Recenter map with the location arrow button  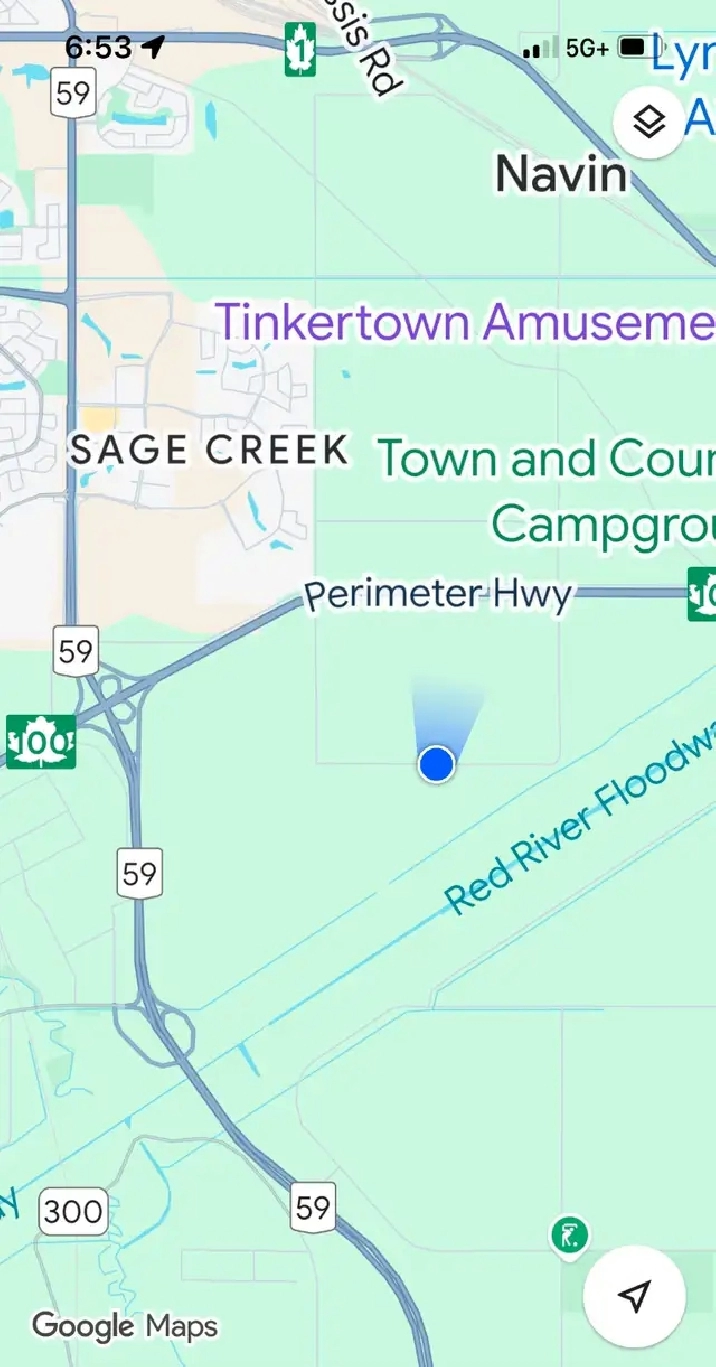click(634, 1296)
